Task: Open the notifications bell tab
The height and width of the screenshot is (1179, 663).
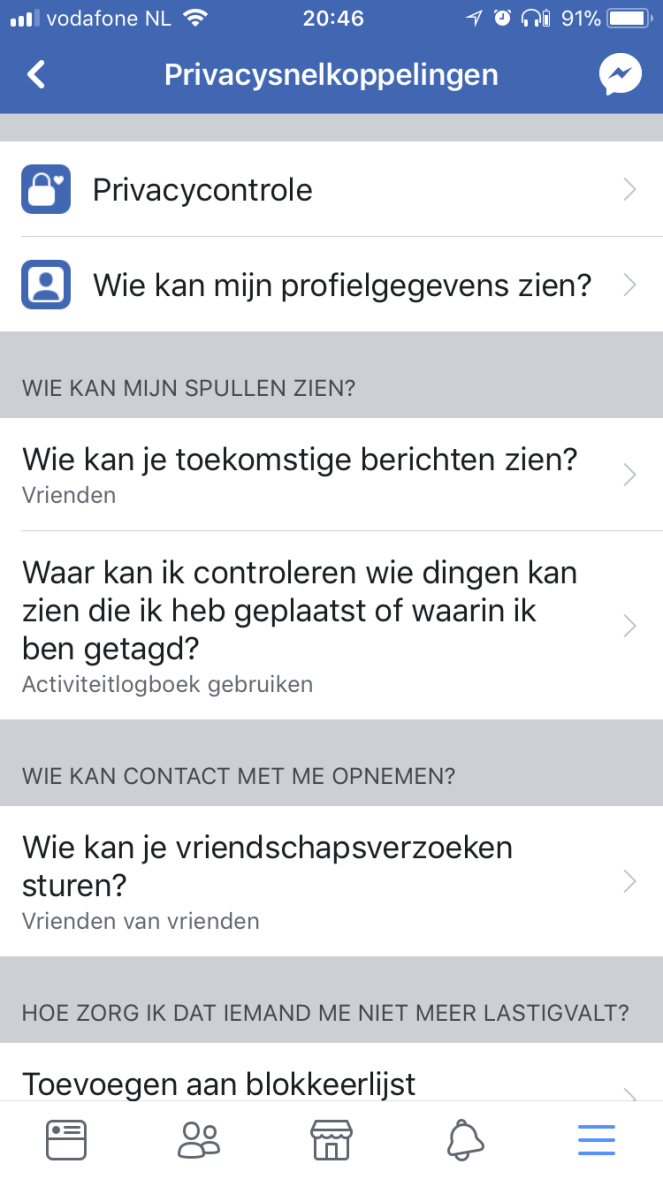Action: point(464,1140)
